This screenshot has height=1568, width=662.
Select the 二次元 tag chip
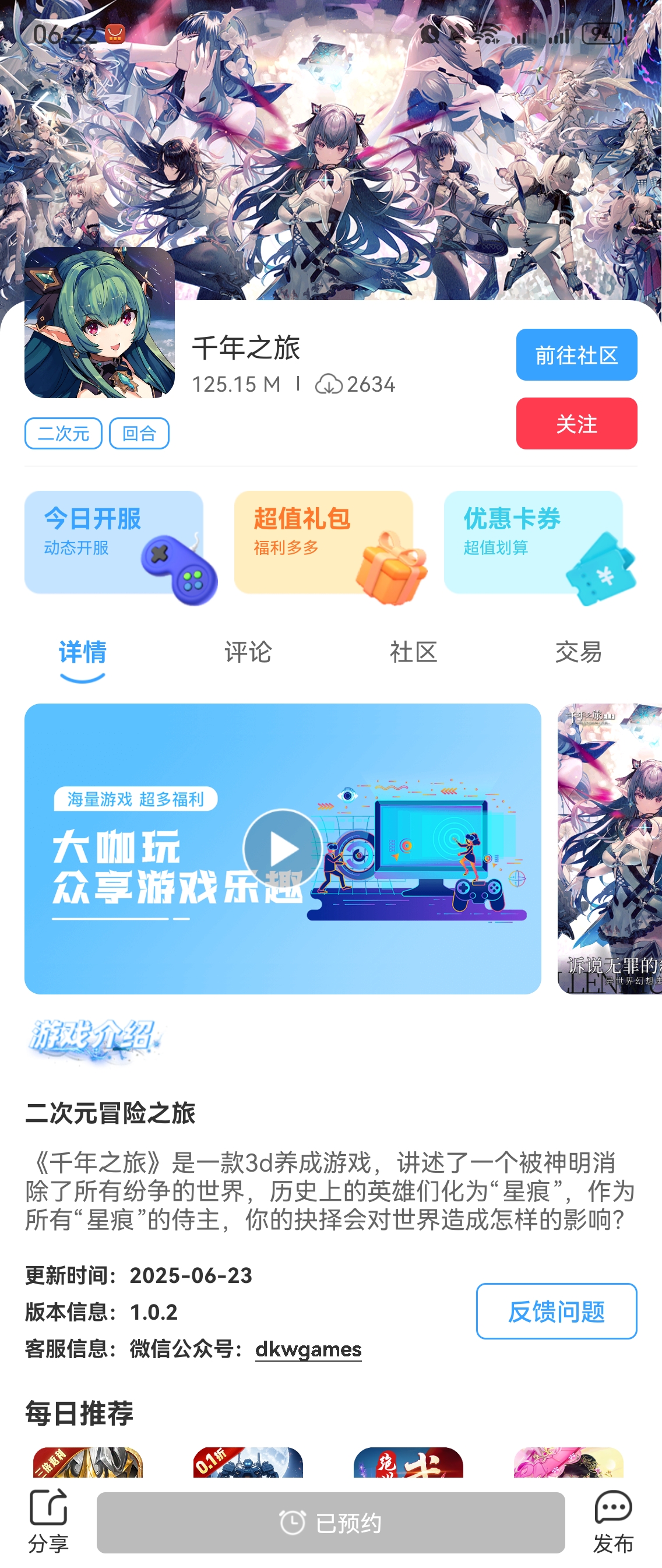click(64, 434)
